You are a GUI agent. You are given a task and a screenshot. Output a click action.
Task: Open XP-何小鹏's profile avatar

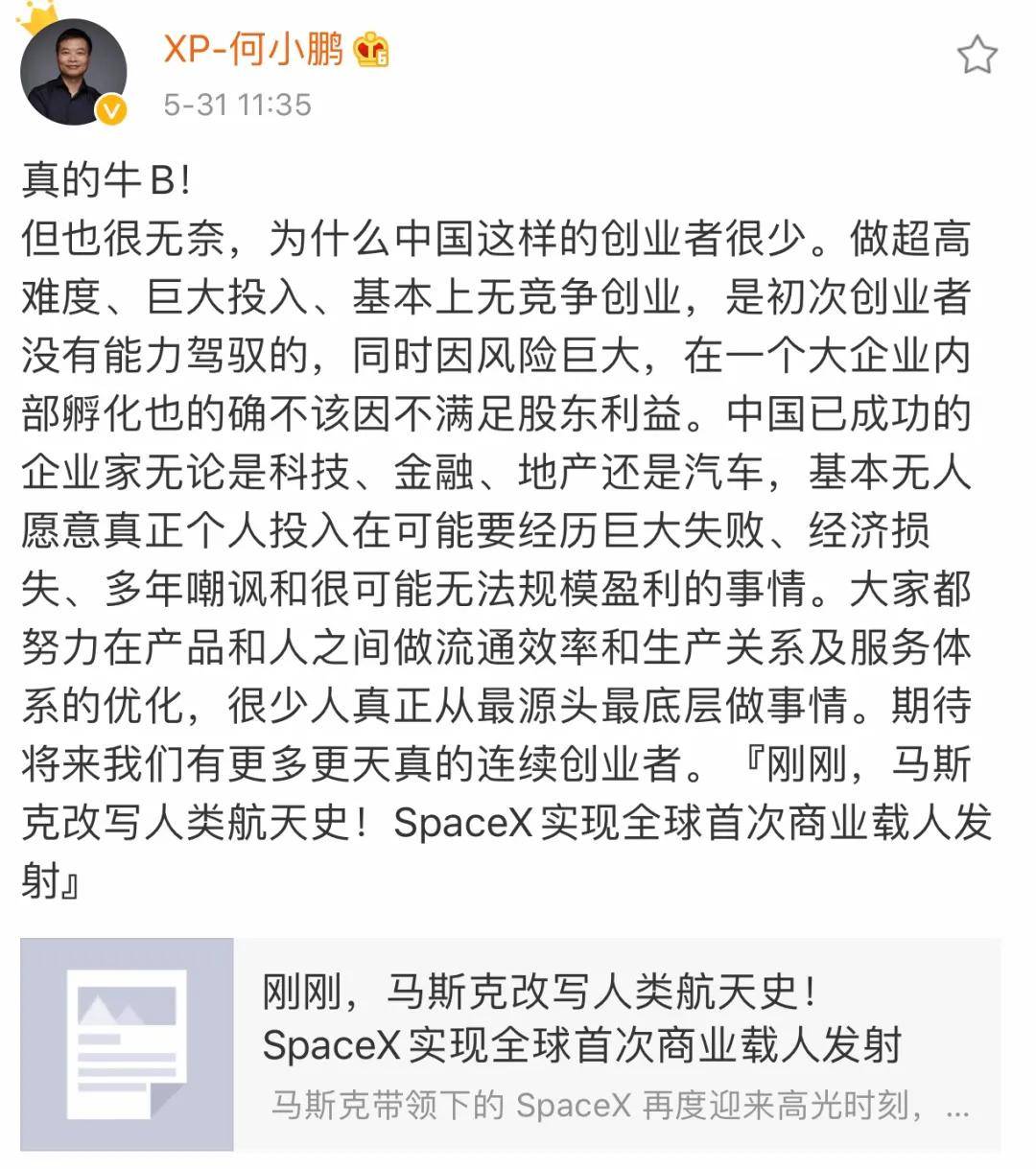(73, 72)
